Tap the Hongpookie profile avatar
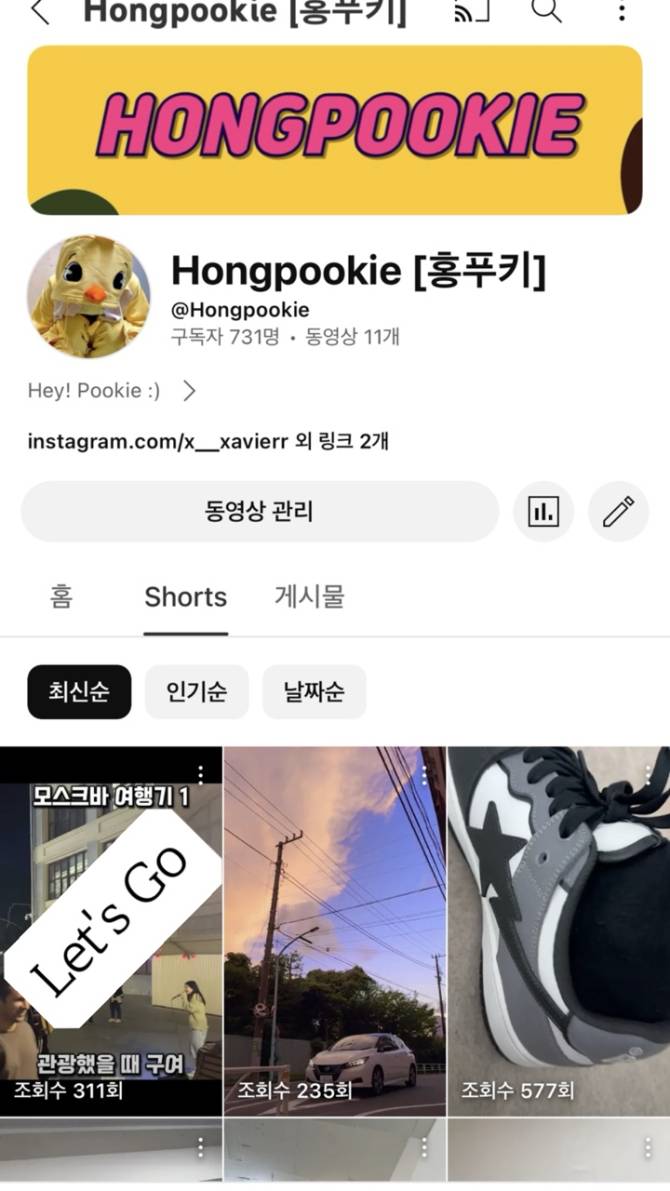Viewport: 670px width, 1191px height. [x=88, y=297]
